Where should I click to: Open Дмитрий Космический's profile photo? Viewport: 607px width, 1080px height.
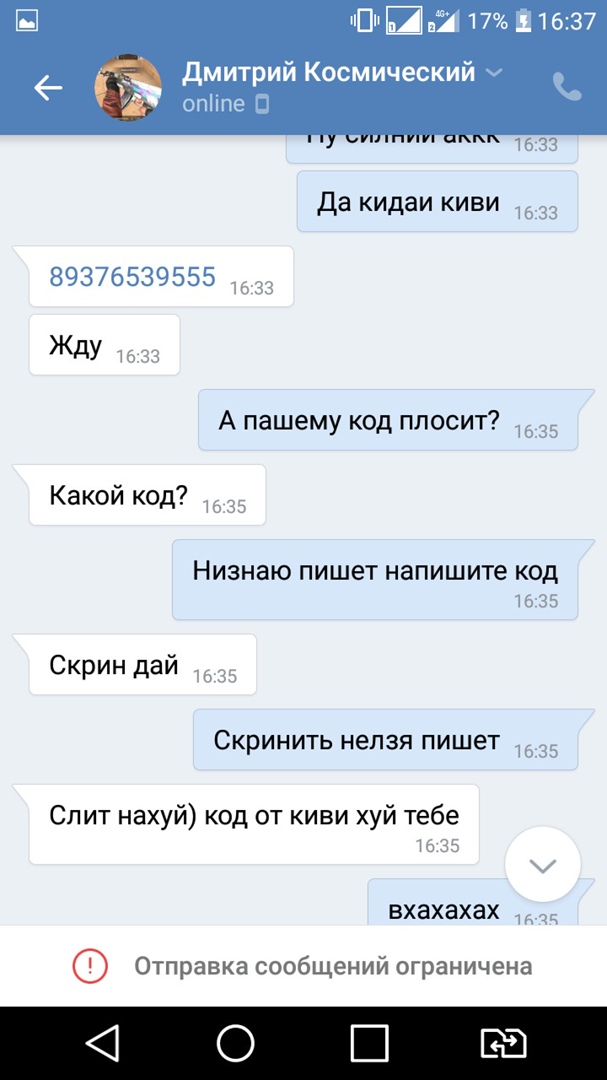[x=128, y=88]
